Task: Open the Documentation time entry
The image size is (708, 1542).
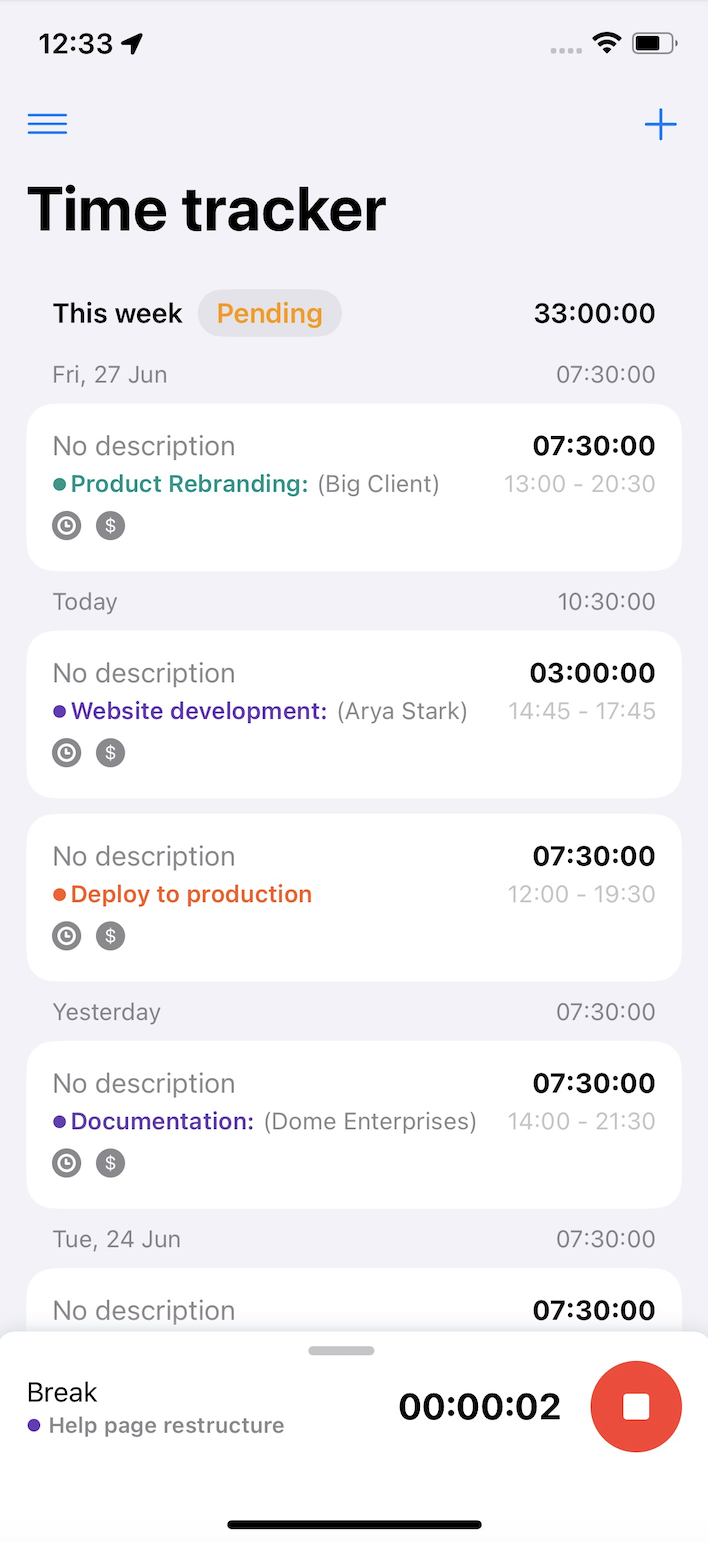Action: point(354,1124)
